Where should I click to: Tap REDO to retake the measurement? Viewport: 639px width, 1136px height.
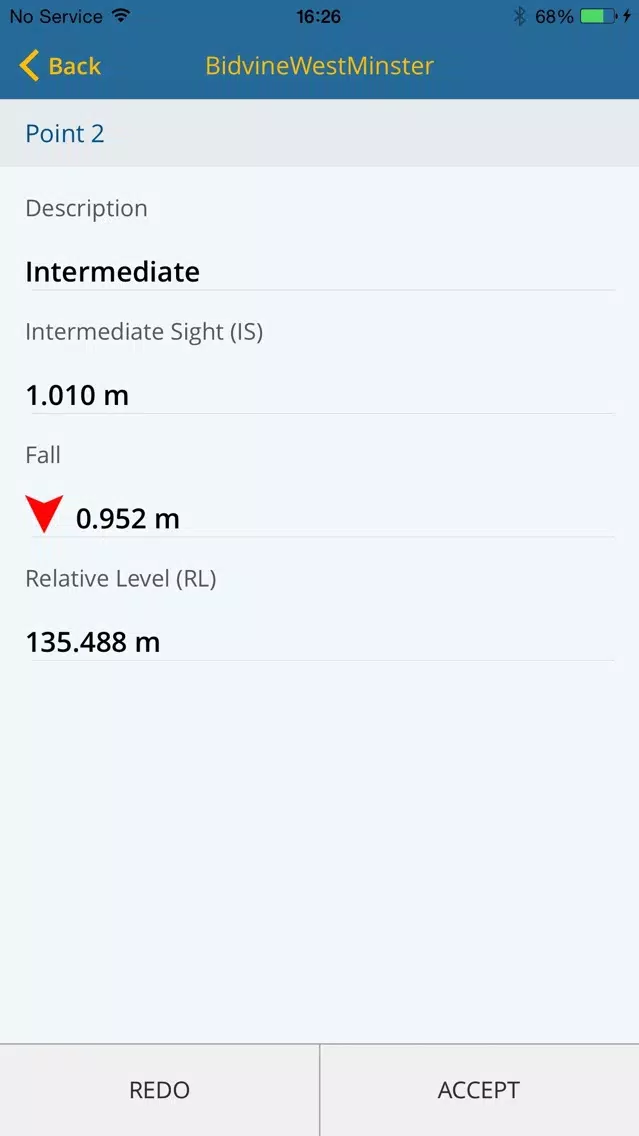click(x=159, y=1090)
